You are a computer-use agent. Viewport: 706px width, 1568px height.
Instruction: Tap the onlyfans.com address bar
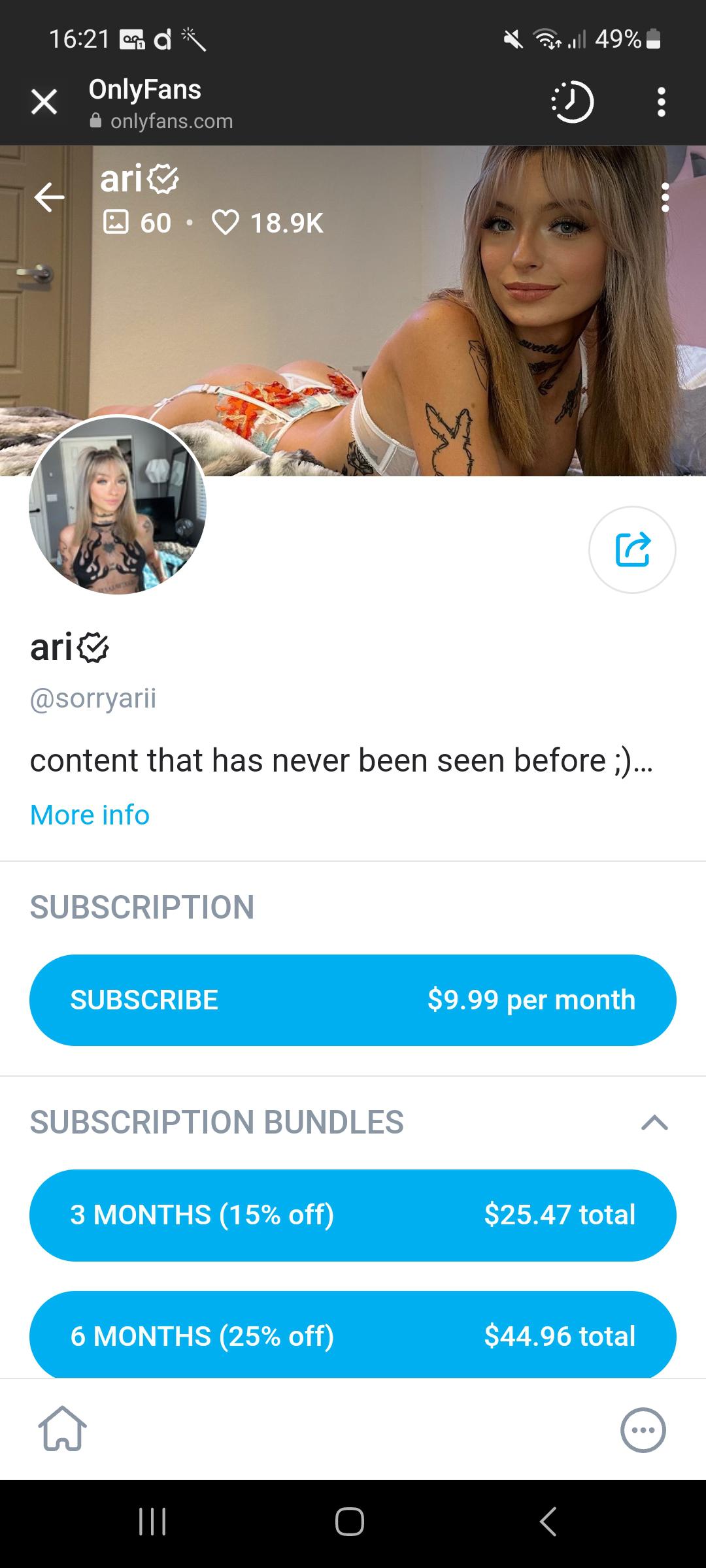[x=170, y=122]
